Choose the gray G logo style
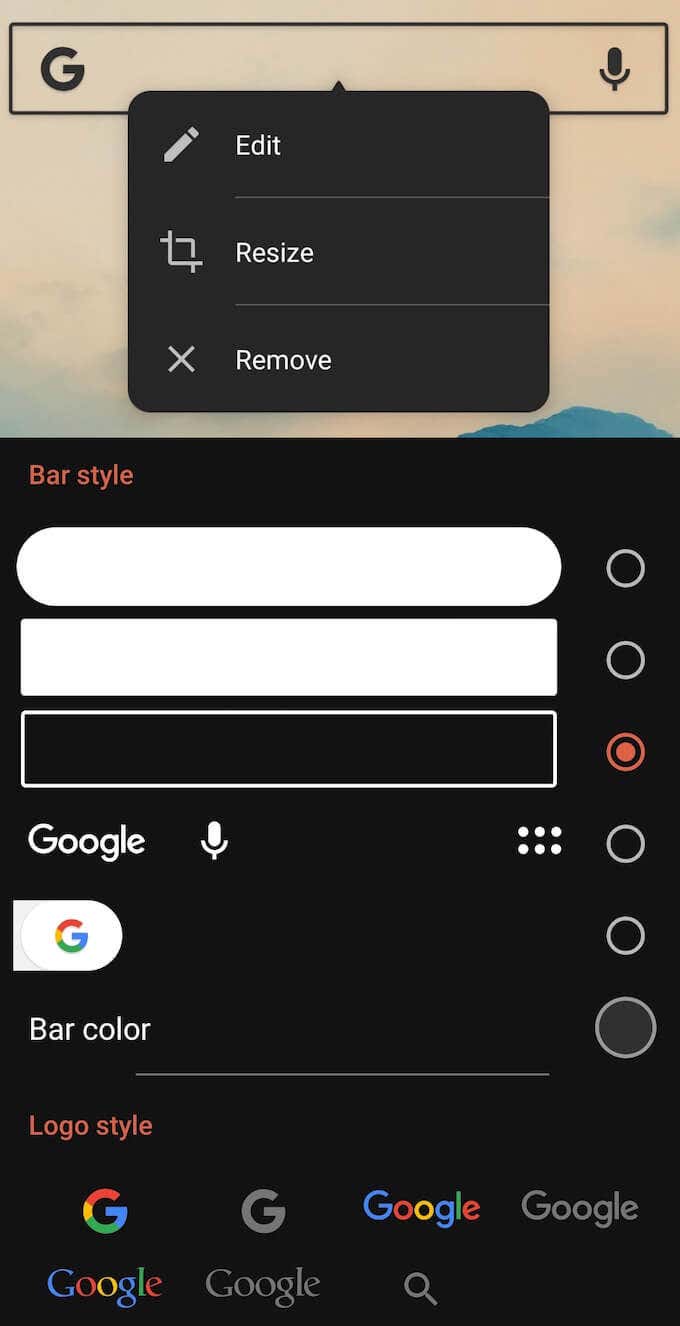680x1326 pixels. pyautogui.click(x=263, y=1210)
